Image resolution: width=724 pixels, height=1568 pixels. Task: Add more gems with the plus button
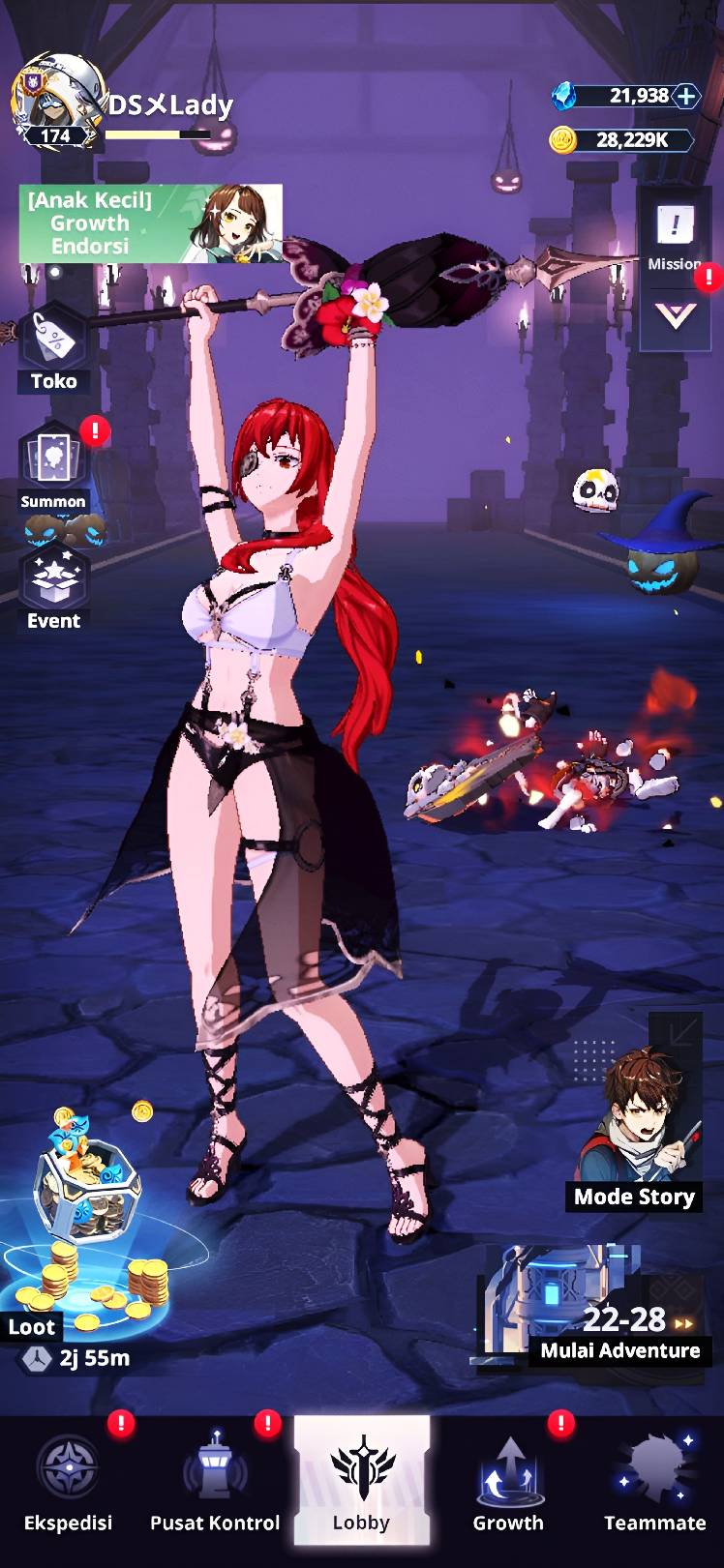click(x=685, y=96)
